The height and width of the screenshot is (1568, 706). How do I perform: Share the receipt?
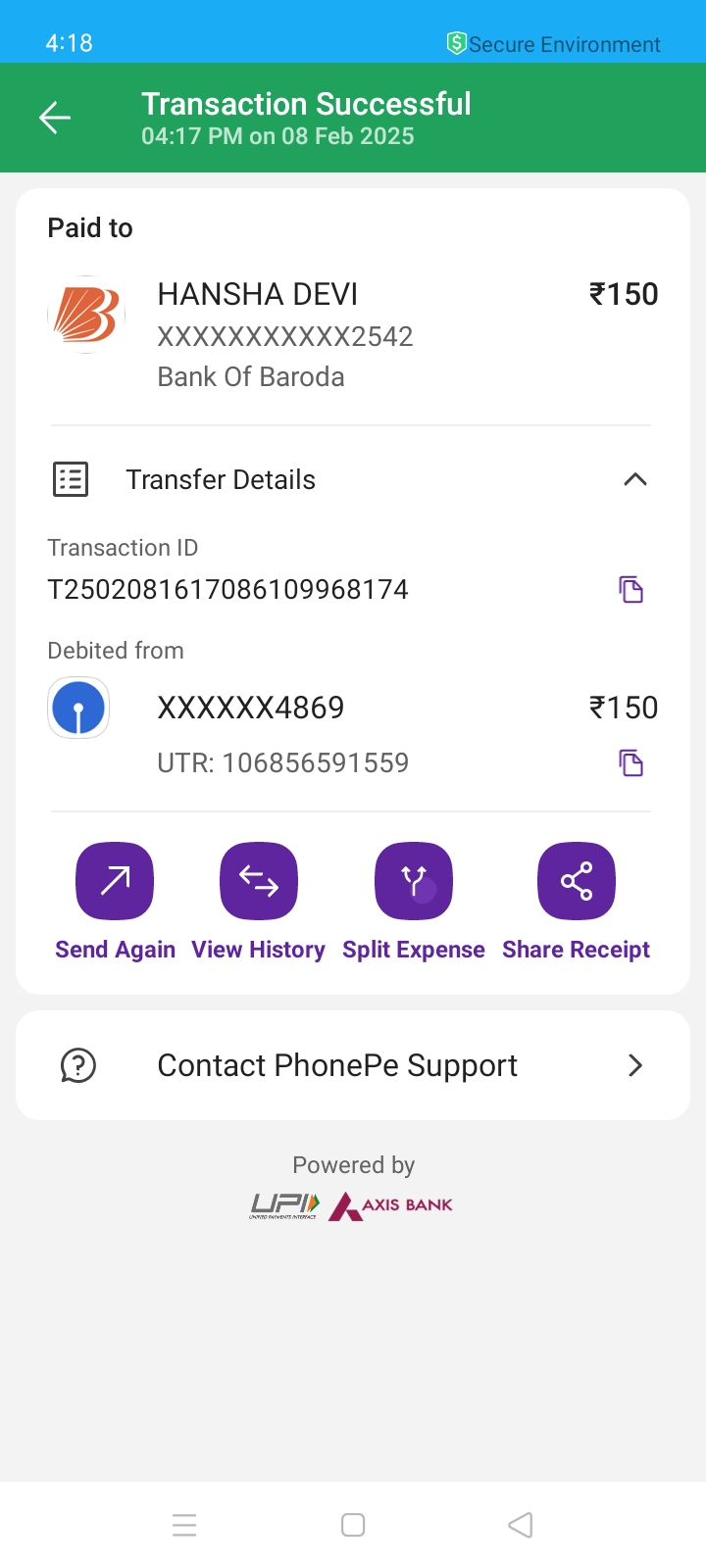click(577, 881)
